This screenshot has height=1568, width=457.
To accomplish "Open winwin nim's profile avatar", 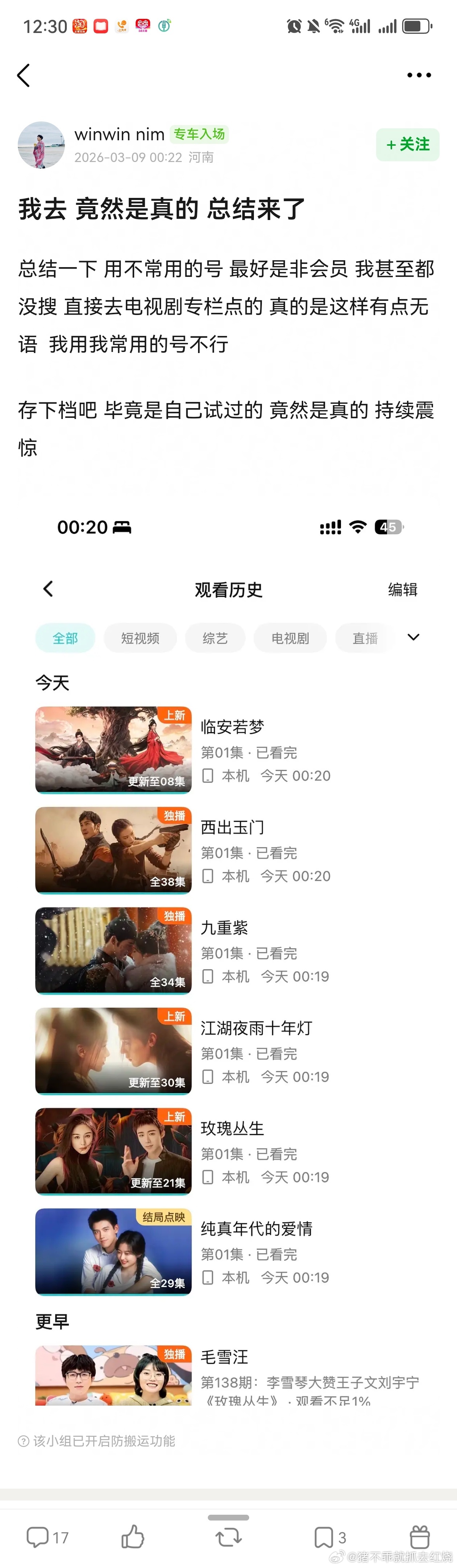I will [41, 145].
